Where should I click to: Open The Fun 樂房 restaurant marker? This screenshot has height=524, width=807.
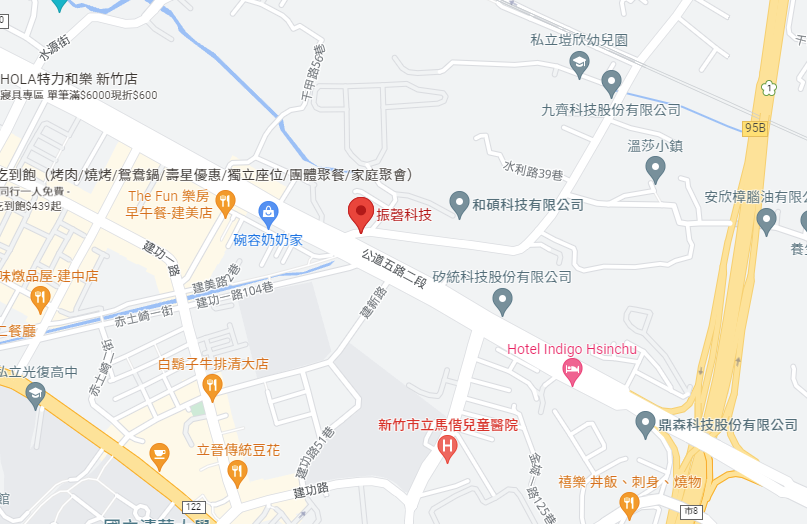coord(226,203)
